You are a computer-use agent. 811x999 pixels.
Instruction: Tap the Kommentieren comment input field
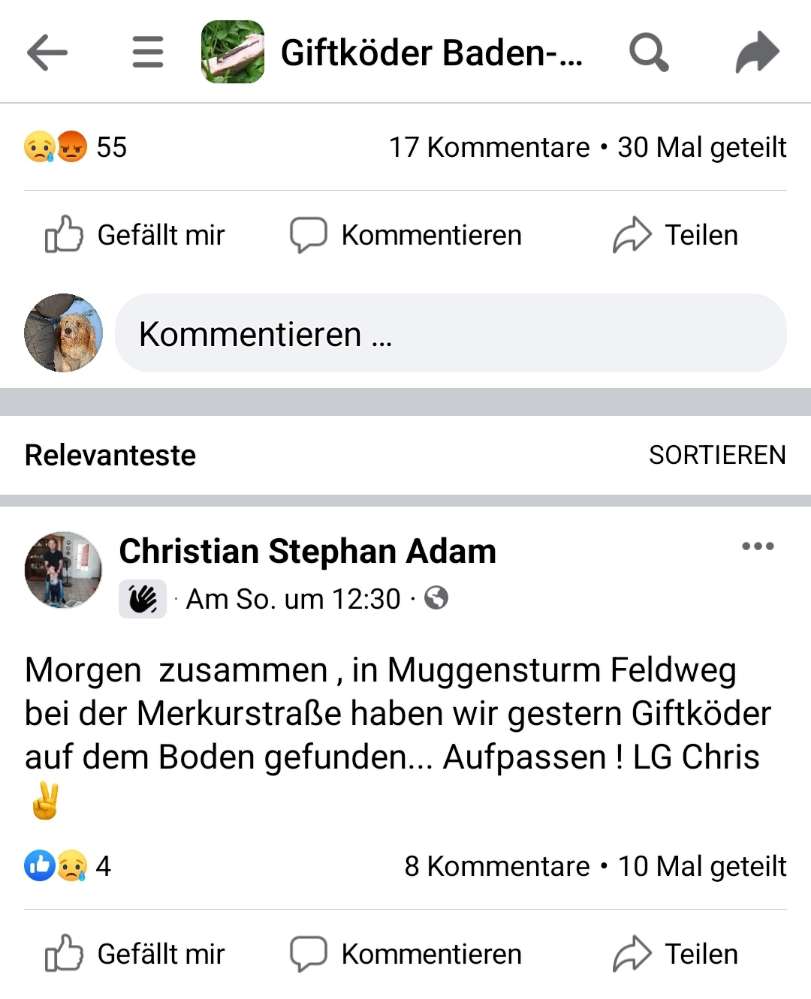coord(450,332)
